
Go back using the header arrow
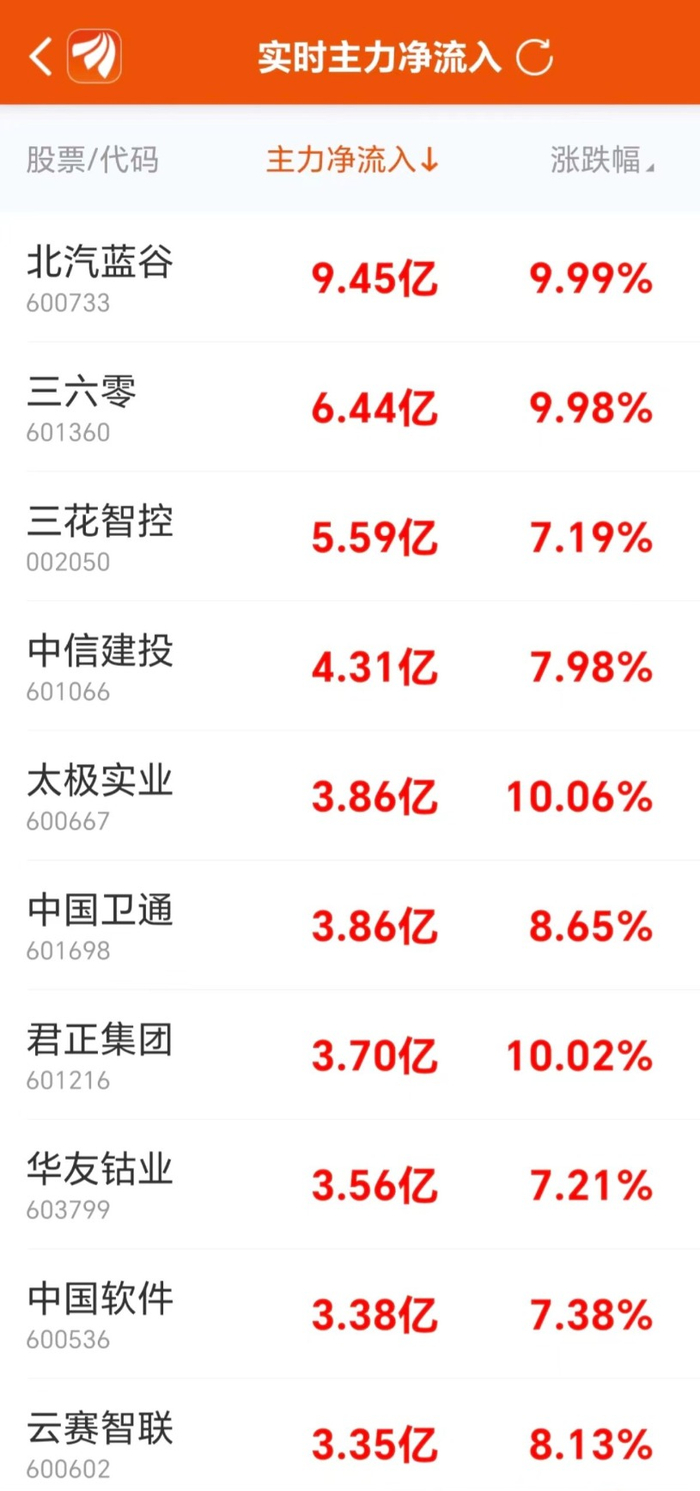tap(40, 57)
